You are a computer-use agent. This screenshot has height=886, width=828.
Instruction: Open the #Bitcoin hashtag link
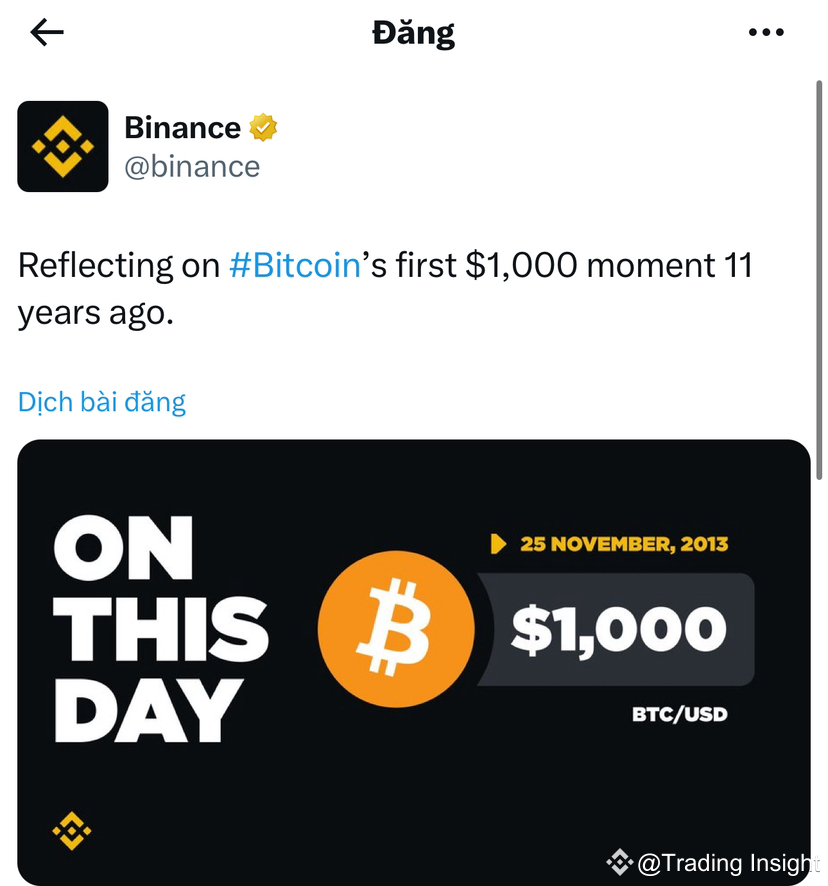[295, 265]
